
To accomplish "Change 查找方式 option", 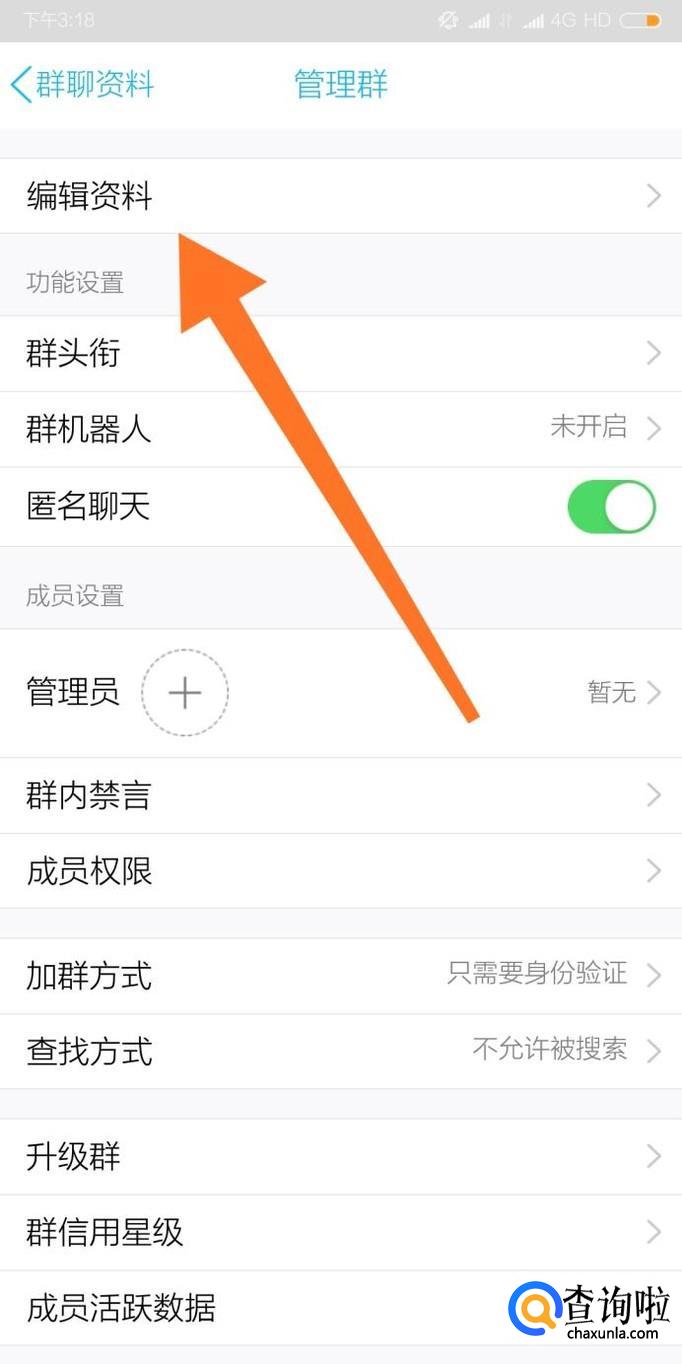I will tap(341, 1051).
